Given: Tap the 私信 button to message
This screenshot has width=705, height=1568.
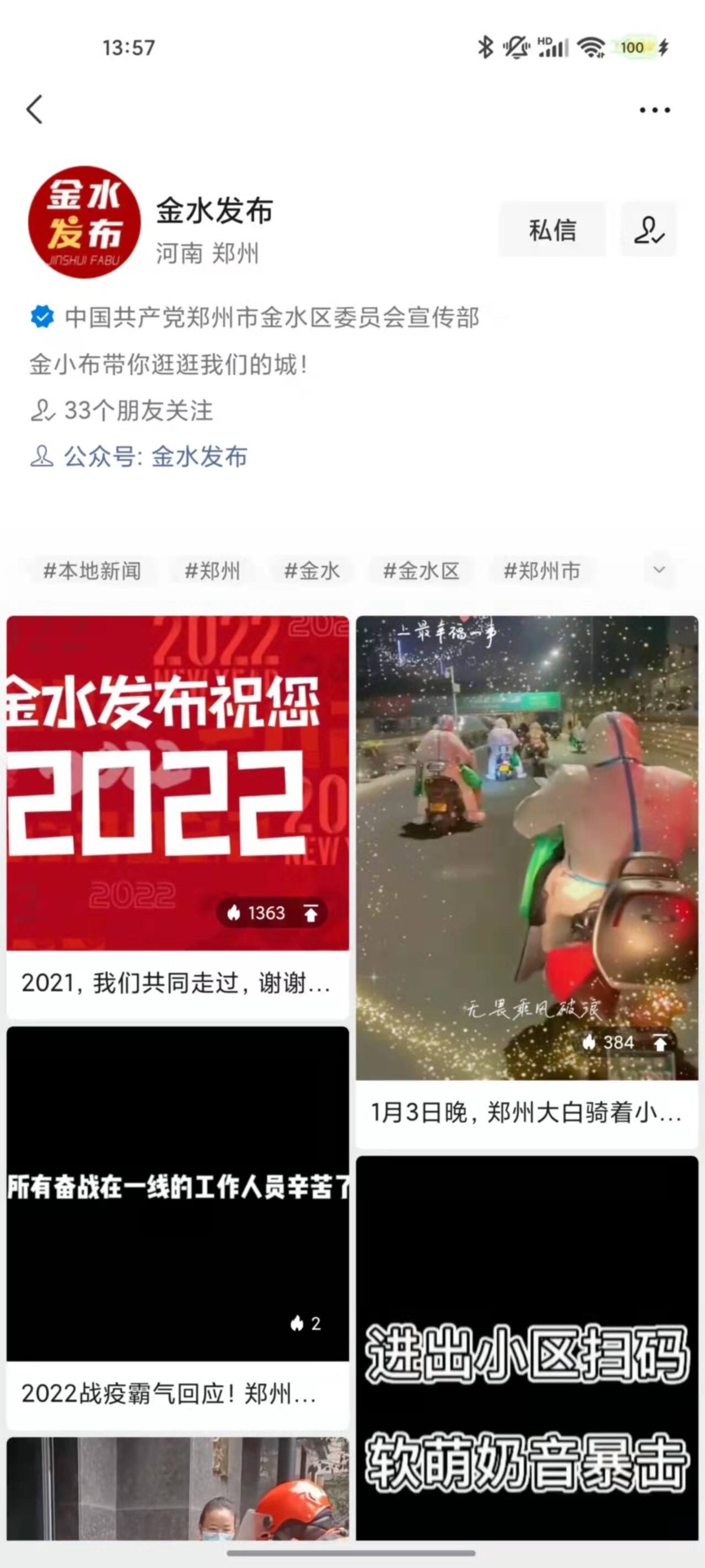Looking at the screenshot, I should tap(552, 230).
